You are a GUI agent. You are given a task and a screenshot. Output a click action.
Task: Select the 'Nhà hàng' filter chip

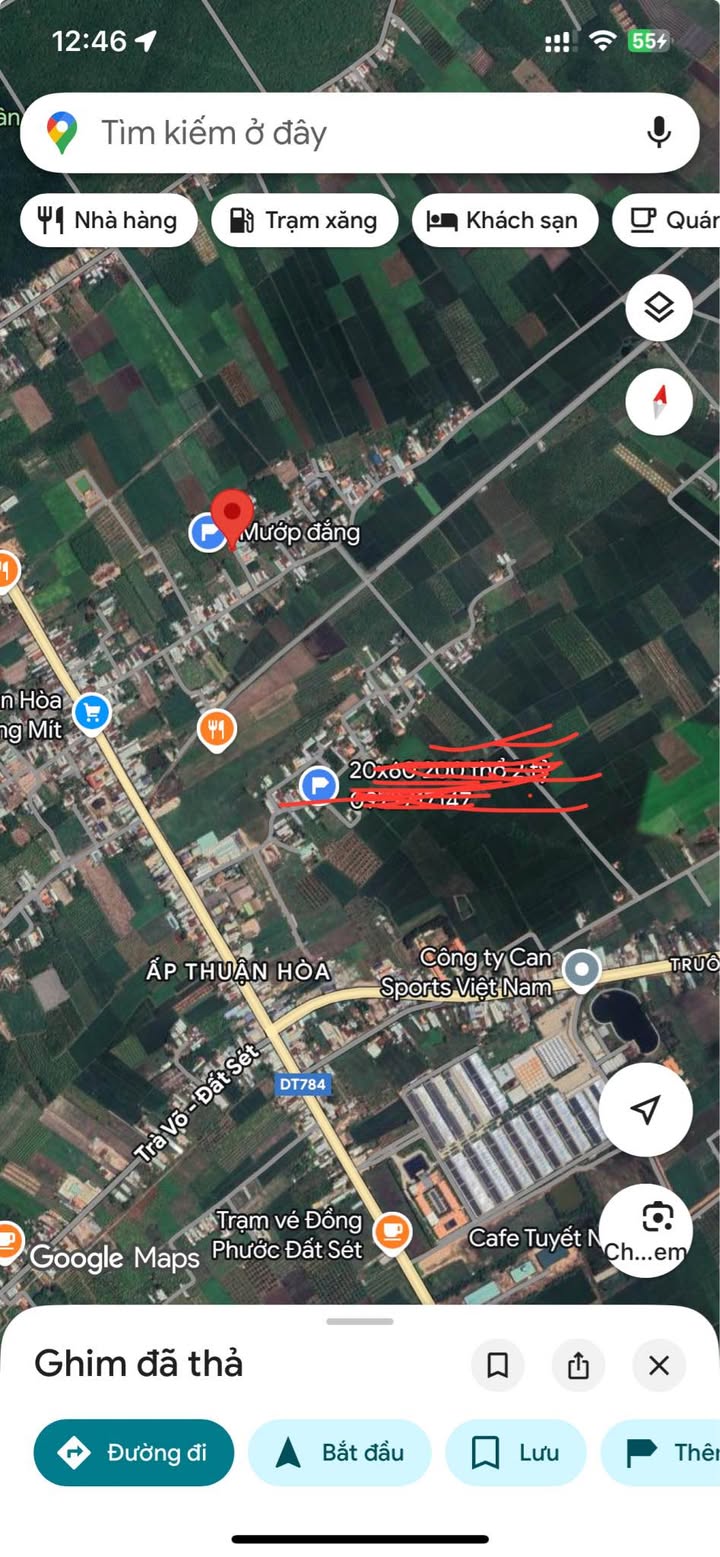click(x=108, y=220)
